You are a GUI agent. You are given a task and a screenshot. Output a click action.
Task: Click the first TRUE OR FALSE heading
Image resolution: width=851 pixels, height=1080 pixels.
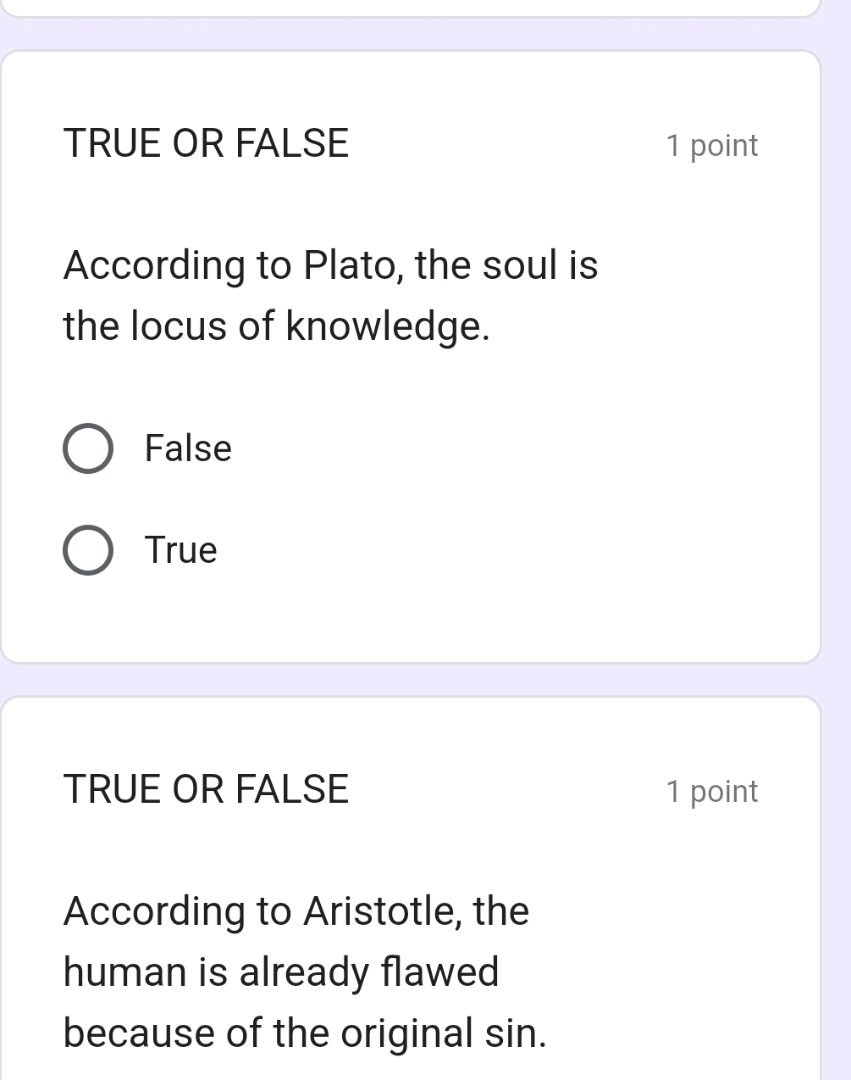click(206, 143)
